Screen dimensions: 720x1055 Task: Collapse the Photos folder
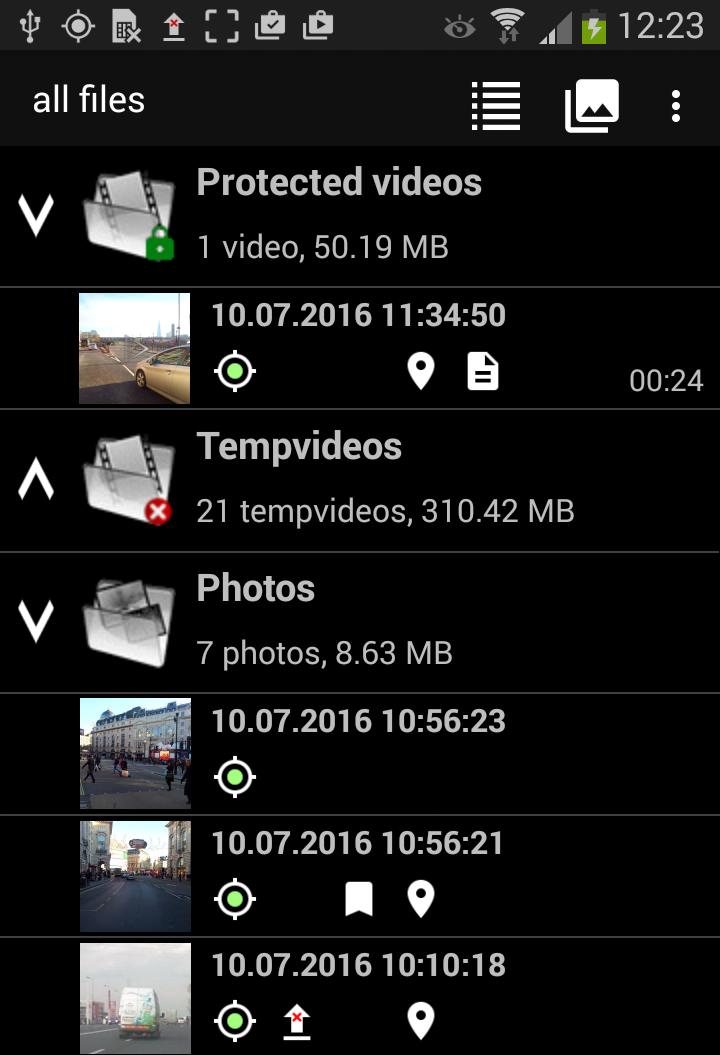(37, 621)
